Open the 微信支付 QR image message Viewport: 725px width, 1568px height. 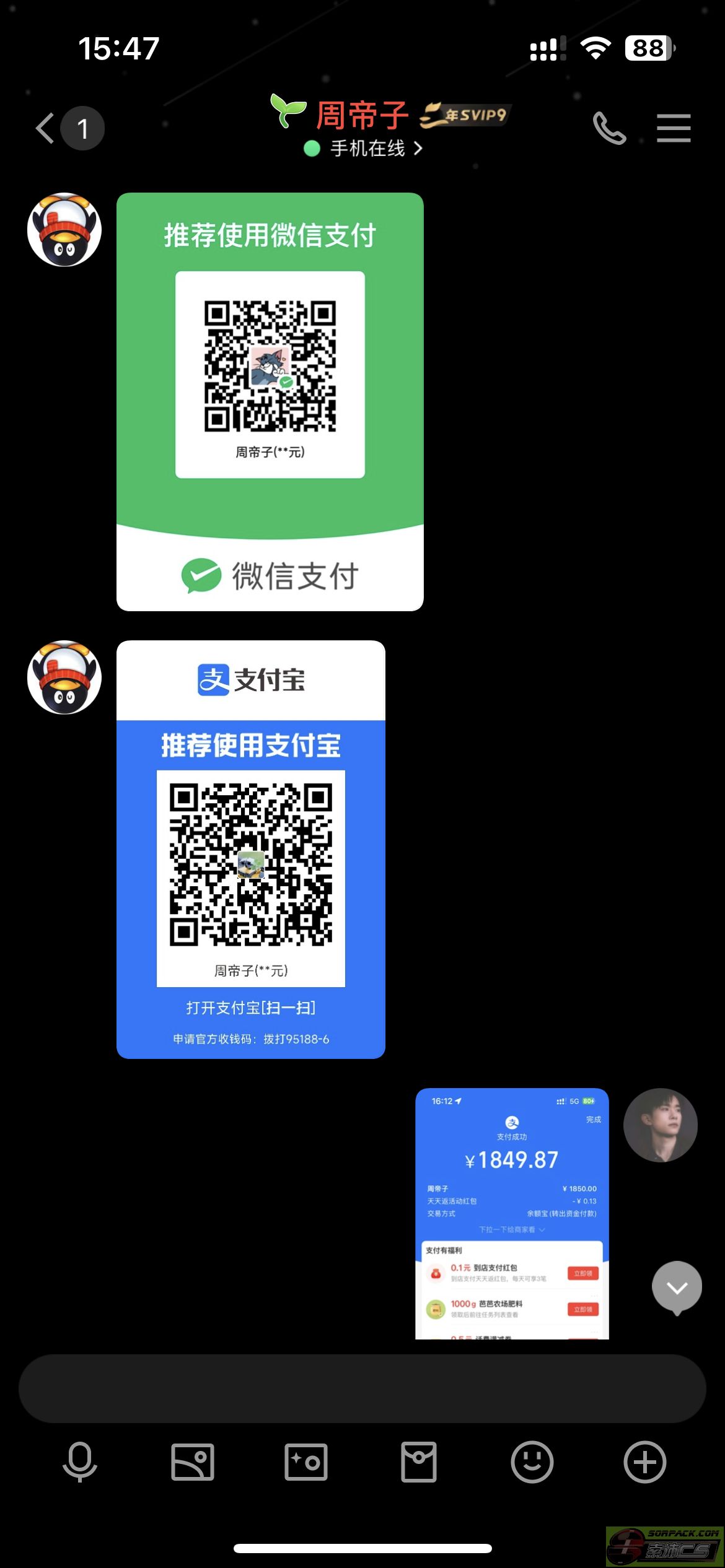(270, 402)
